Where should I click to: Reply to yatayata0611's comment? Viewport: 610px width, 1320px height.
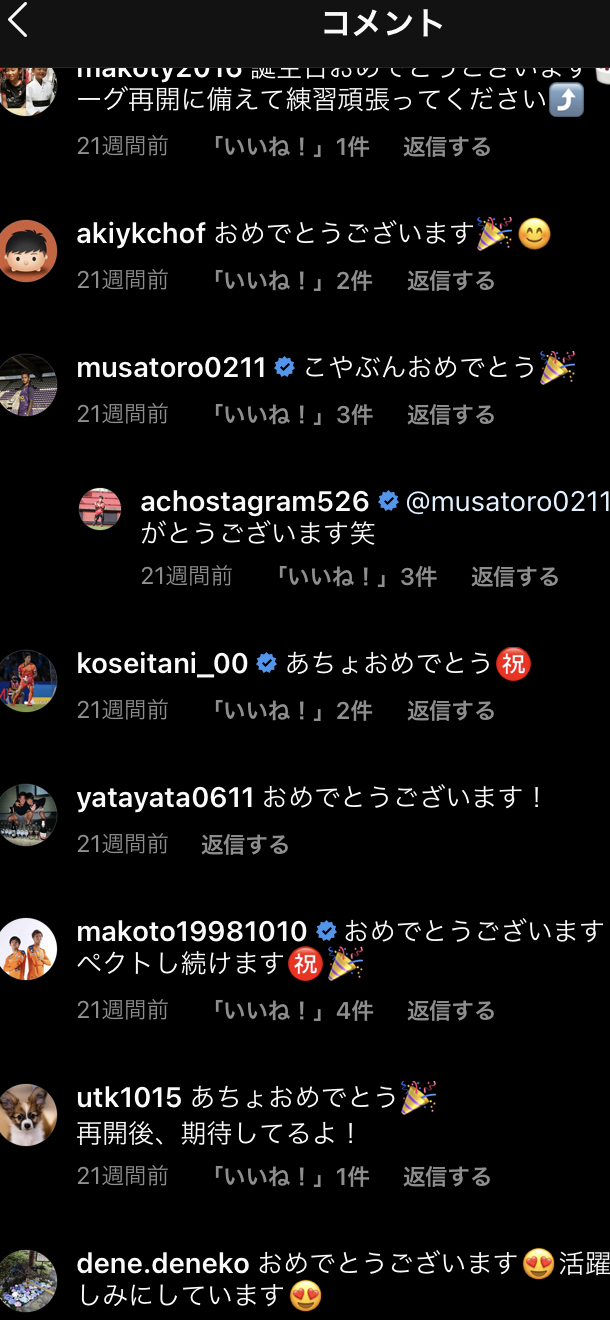point(245,845)
